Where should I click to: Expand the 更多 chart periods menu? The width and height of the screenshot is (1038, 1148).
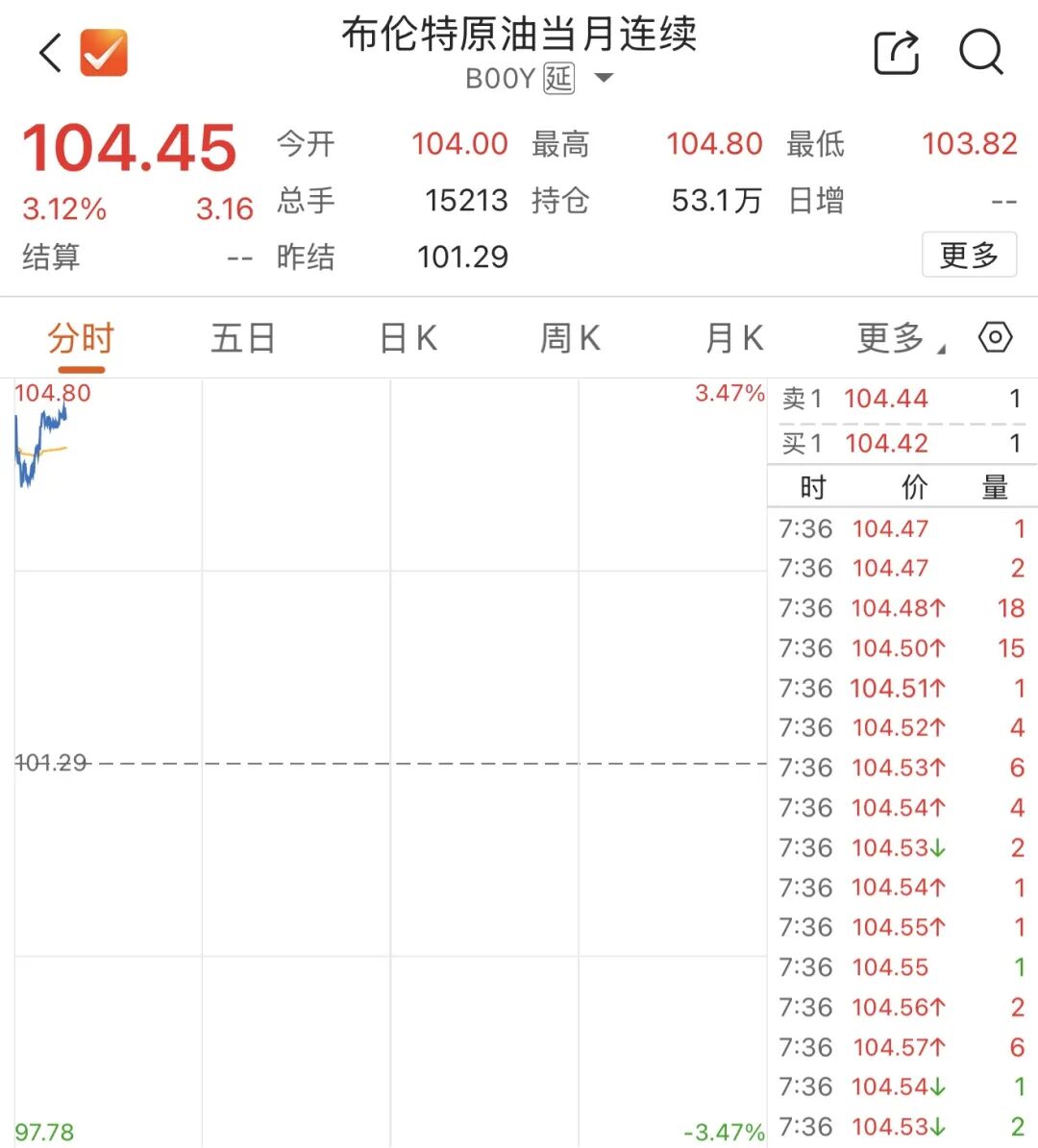tap(901, 338)
